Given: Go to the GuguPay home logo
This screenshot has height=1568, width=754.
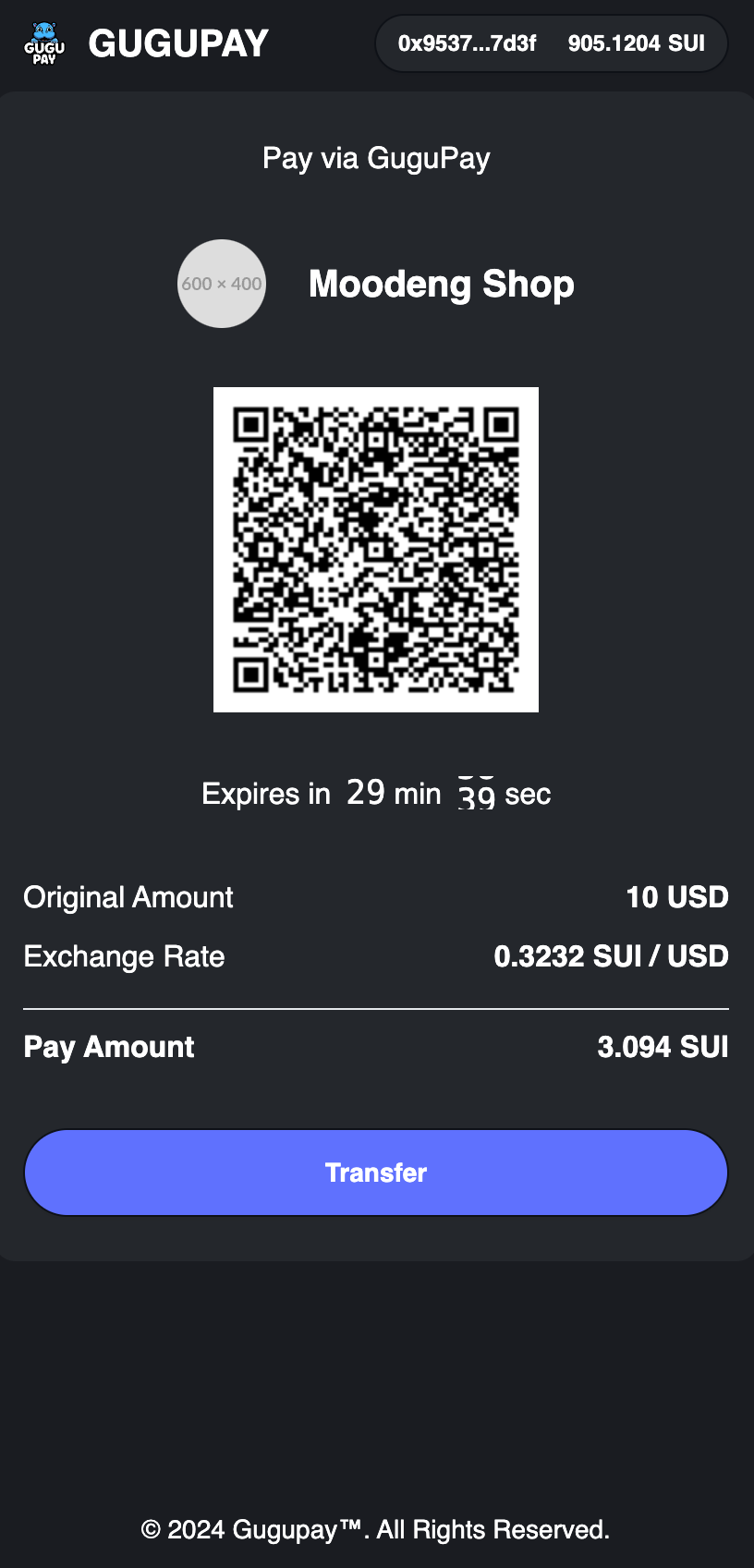Looking at the screenshot, I should (x=44, y=43).
